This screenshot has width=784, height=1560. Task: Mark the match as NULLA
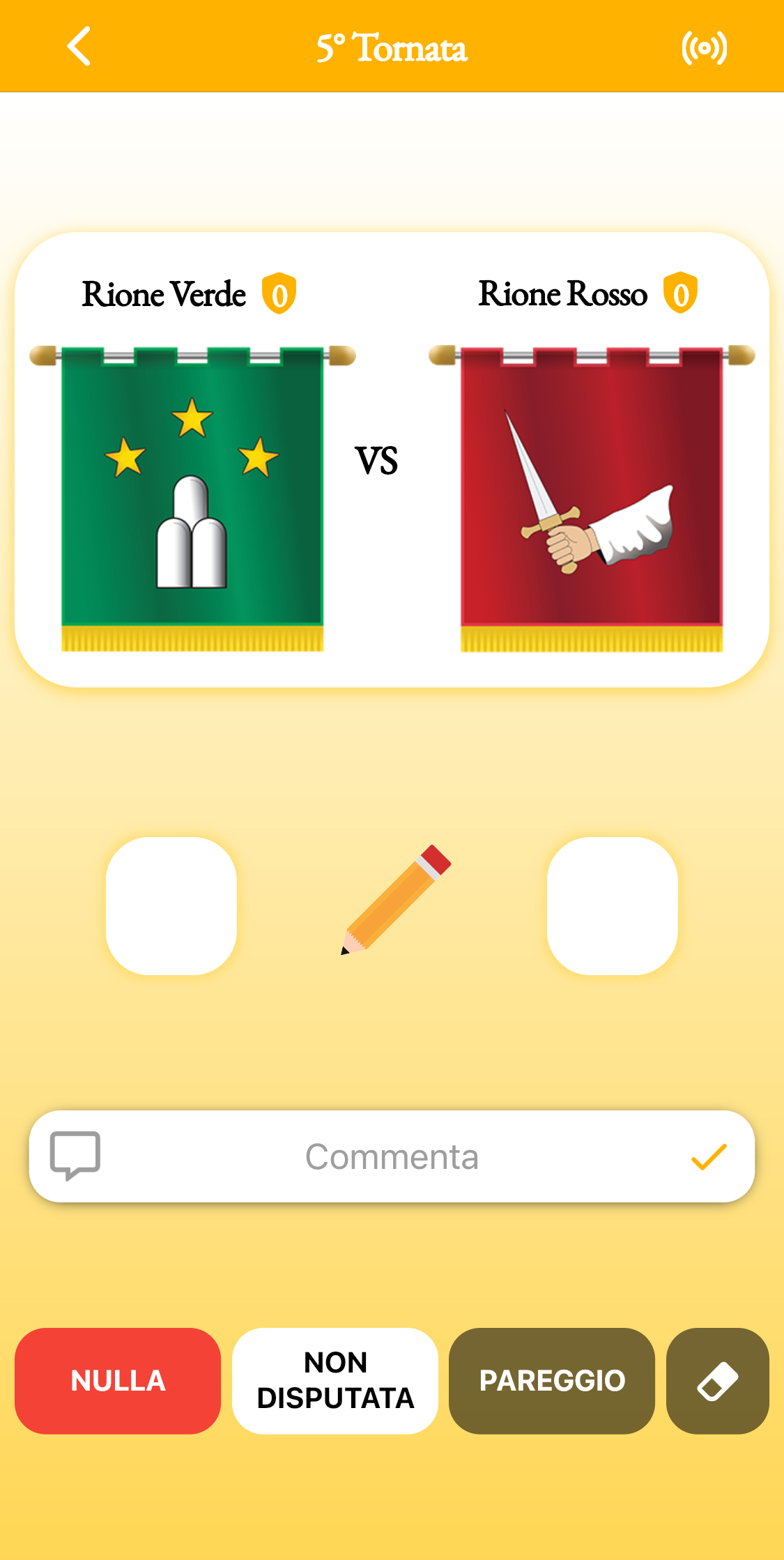click(118, 1381)
